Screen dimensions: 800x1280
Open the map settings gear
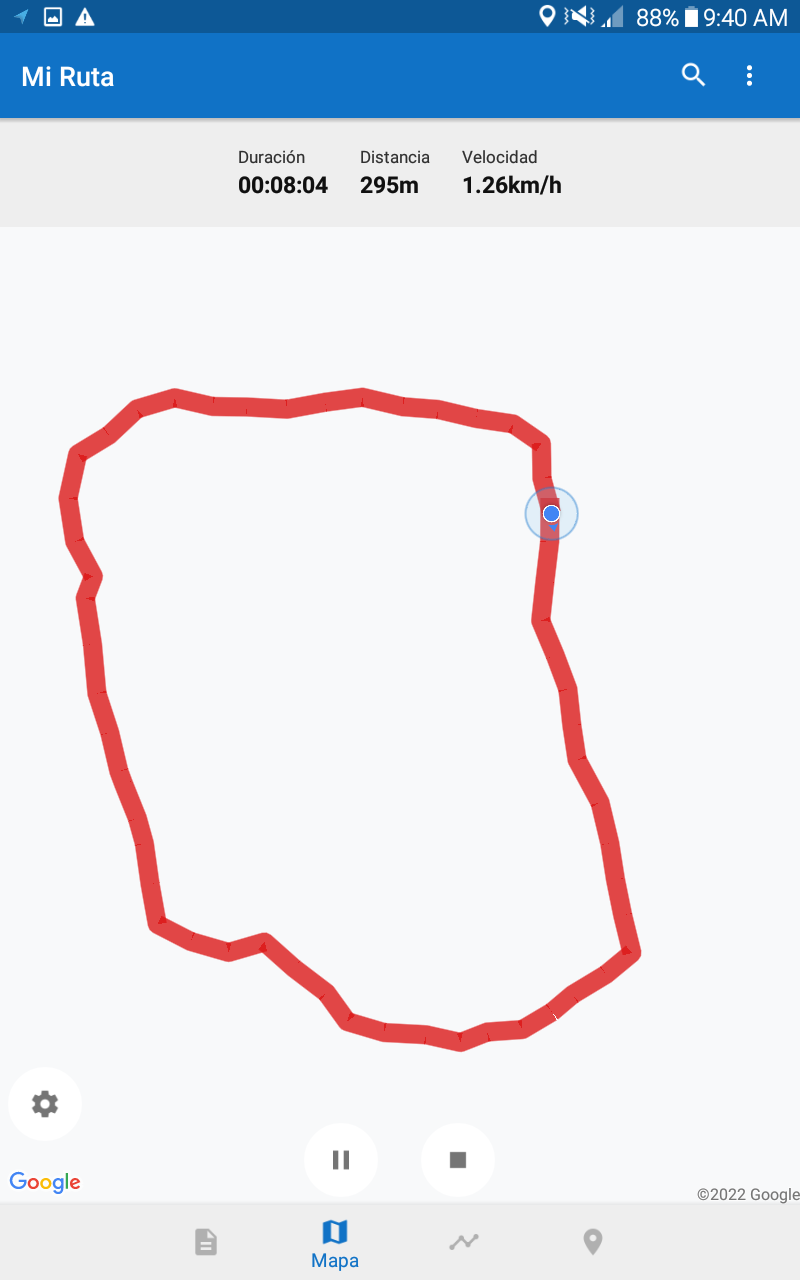coord(45,1104)
